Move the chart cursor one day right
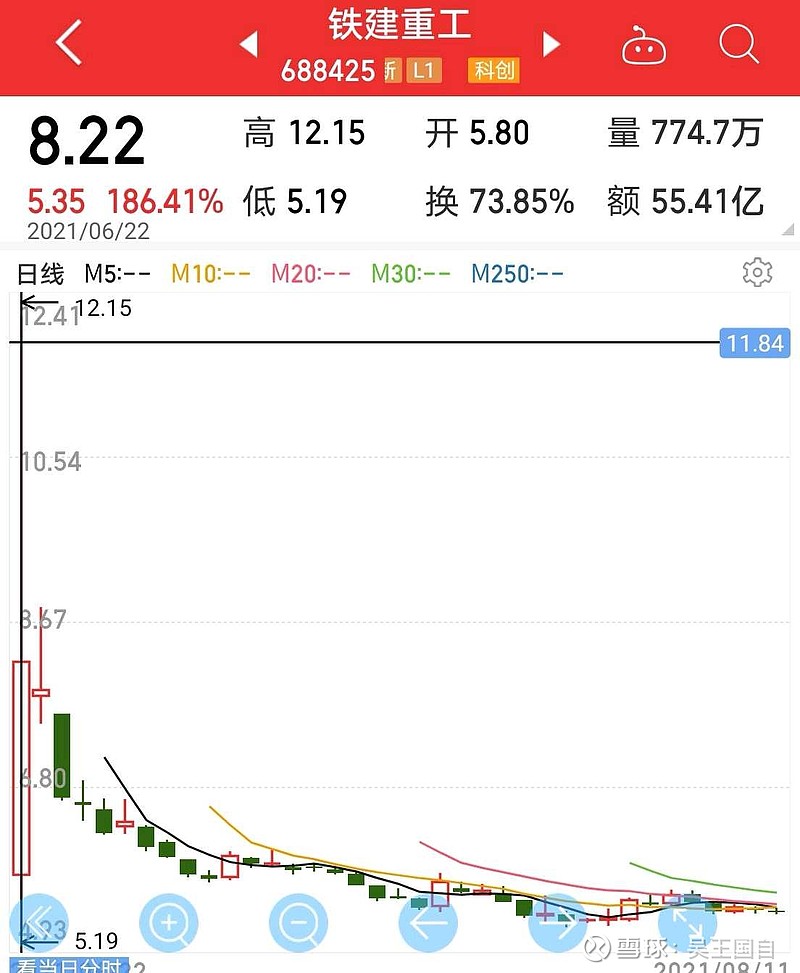The width and height of the screenshot is (800, 973). [x=557, y=922]
